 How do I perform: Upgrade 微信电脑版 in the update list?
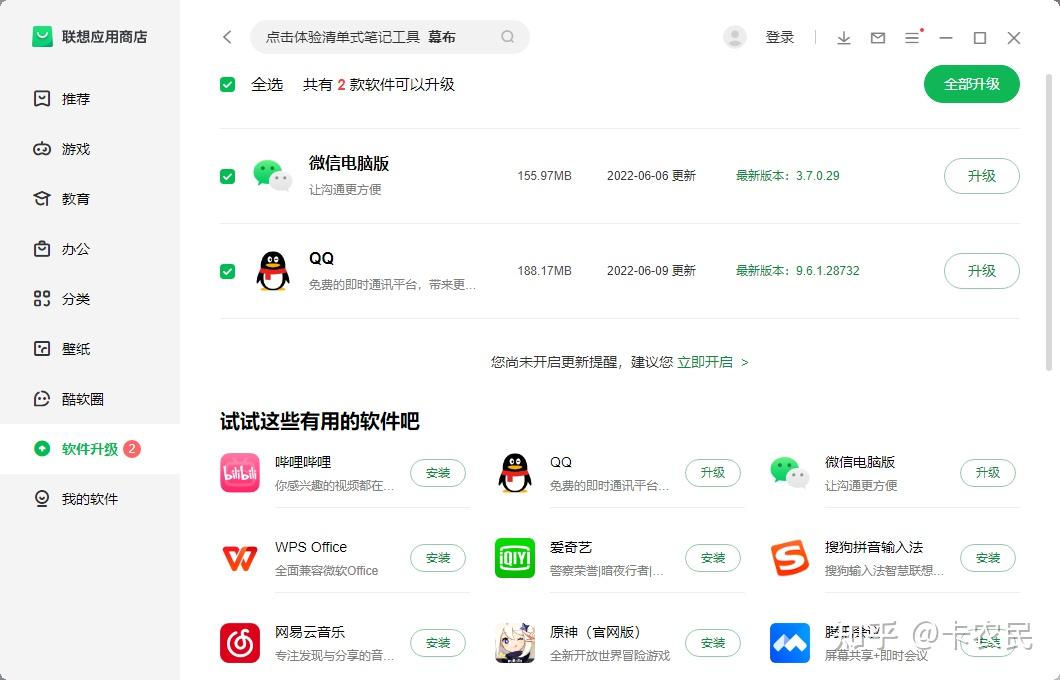pos(981,176)
